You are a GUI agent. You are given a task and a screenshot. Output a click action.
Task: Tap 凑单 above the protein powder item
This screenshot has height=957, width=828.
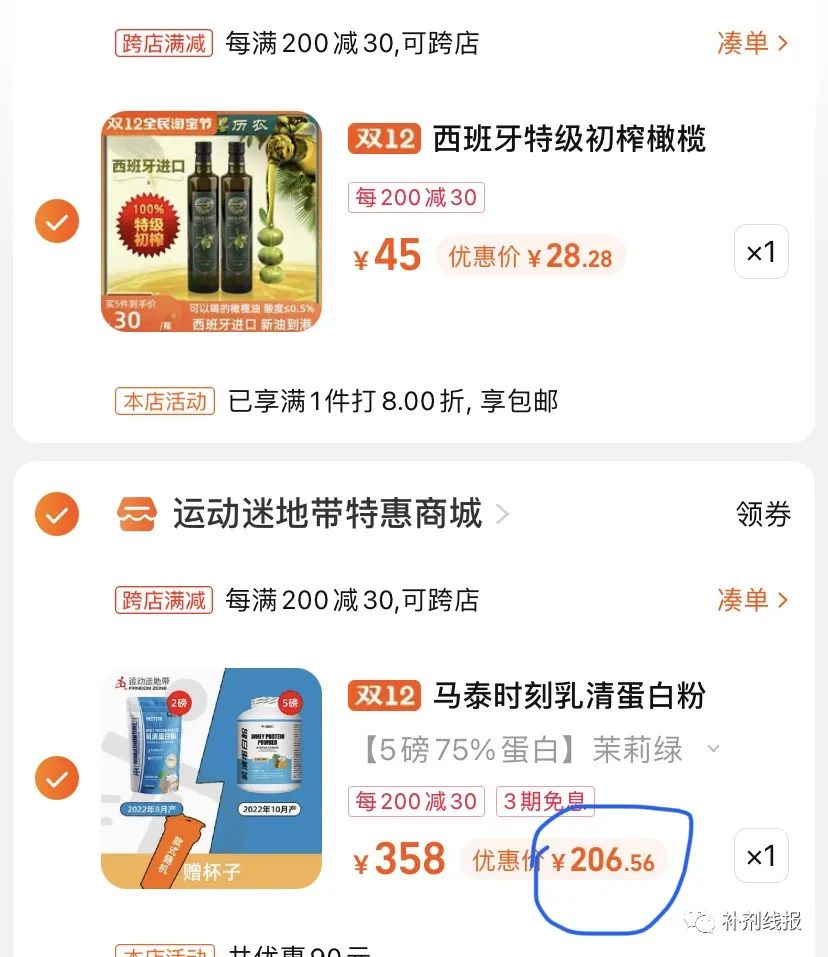[x=752, y=599]
